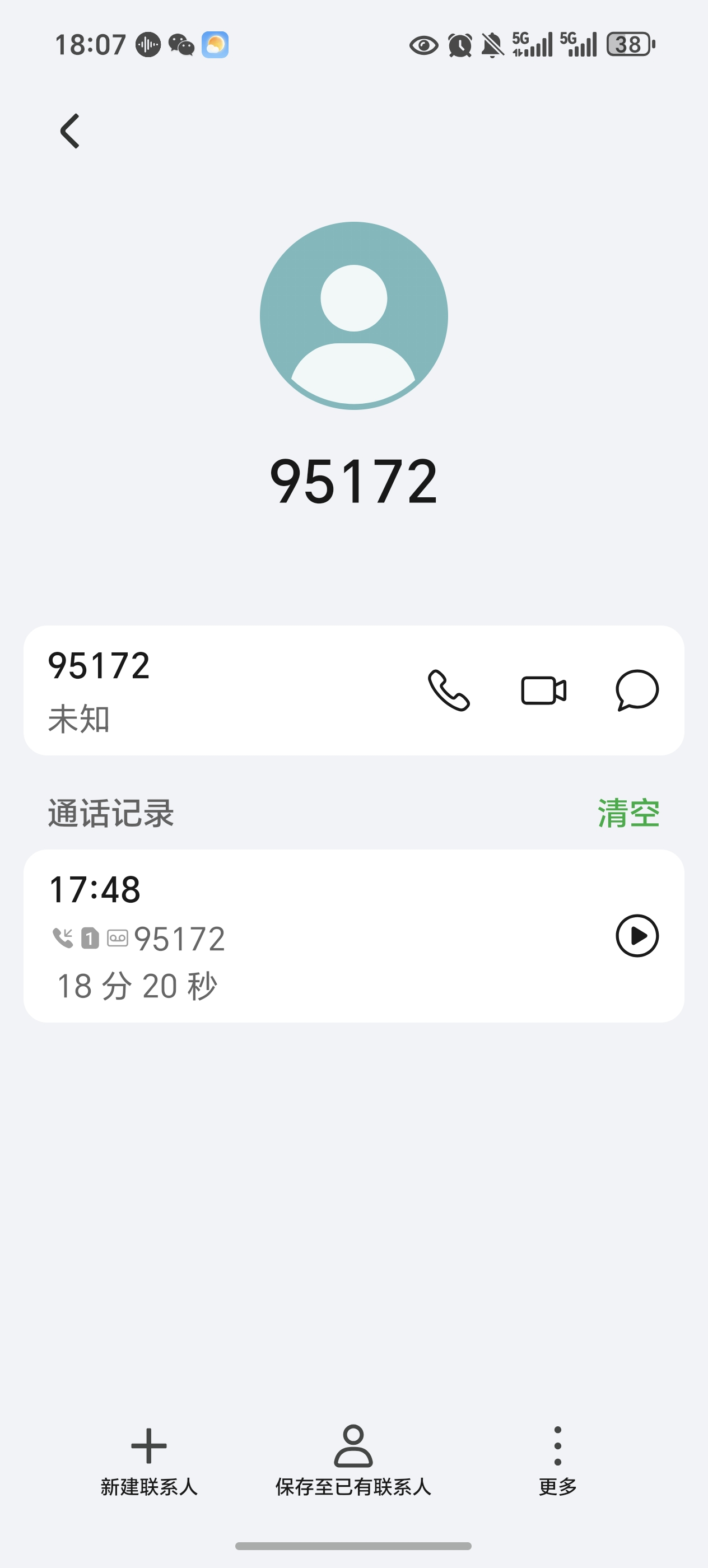Start a video call with 95172
The height and width of the screenshot is (1568, 708).
click(544, 690)
